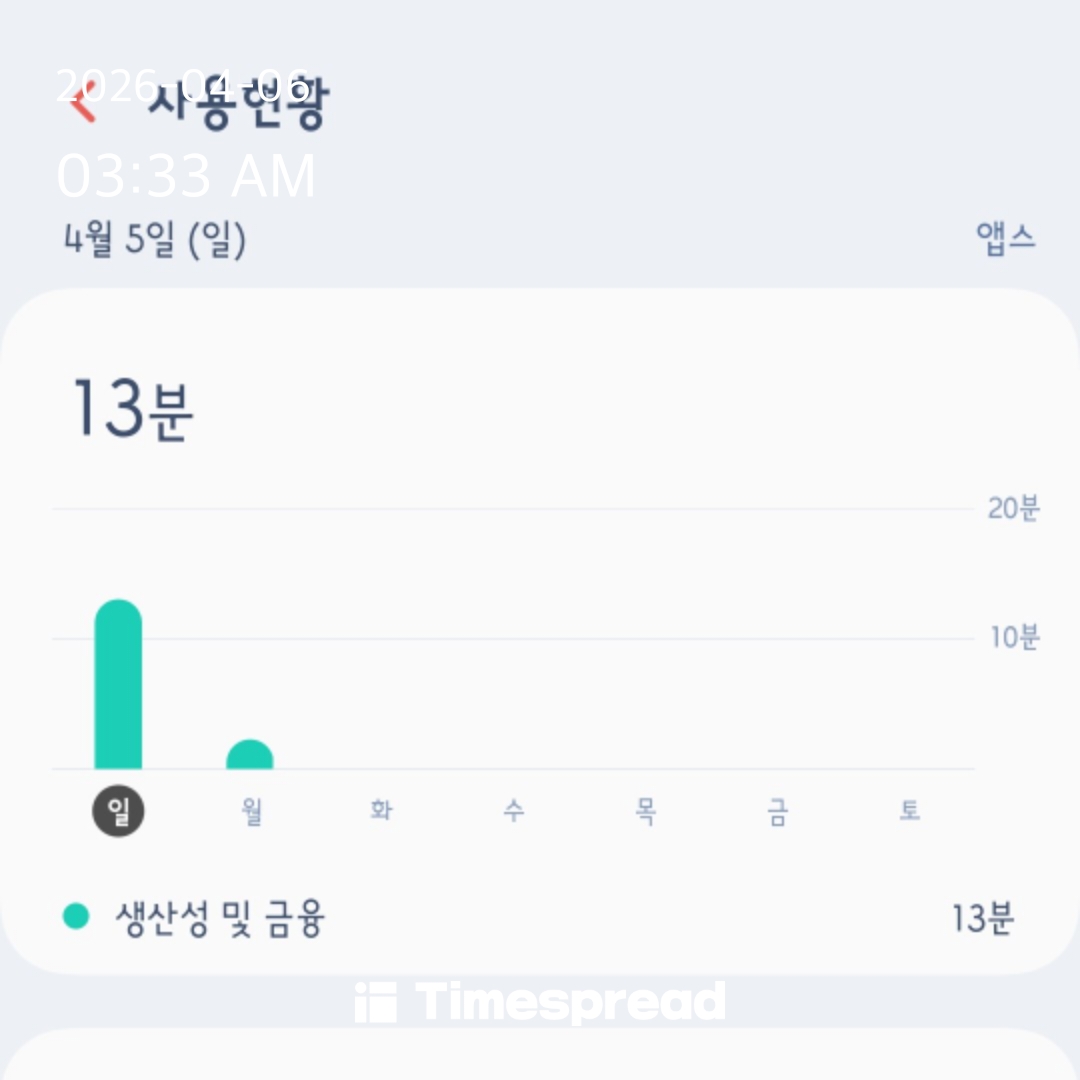Select the 화 (Tuesday) day
The width and height of the screenshot is (1080, 1080).
coord(381,811)
